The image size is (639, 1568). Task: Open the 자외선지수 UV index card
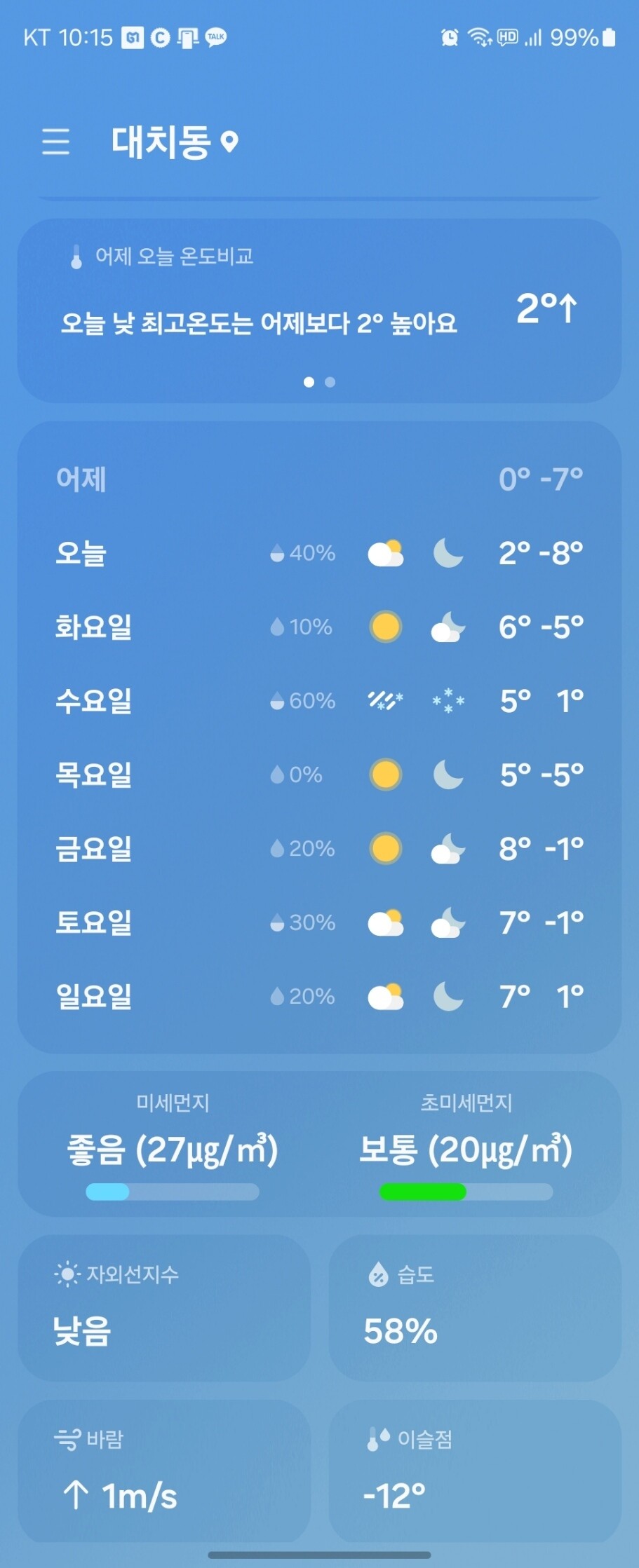[x=164, y=1308]
